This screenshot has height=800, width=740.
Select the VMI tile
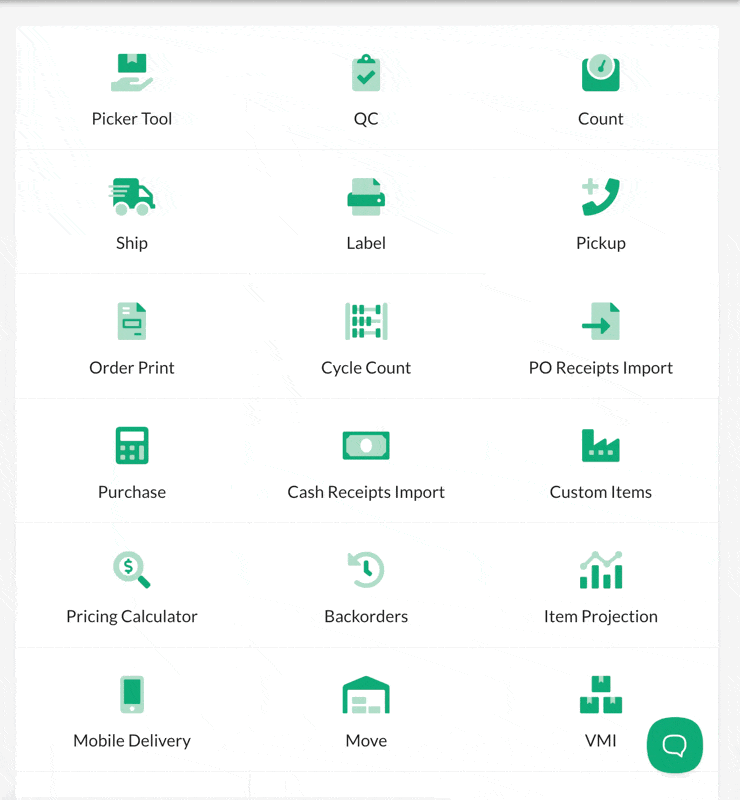pyautogui.click(x=600, y=711)
